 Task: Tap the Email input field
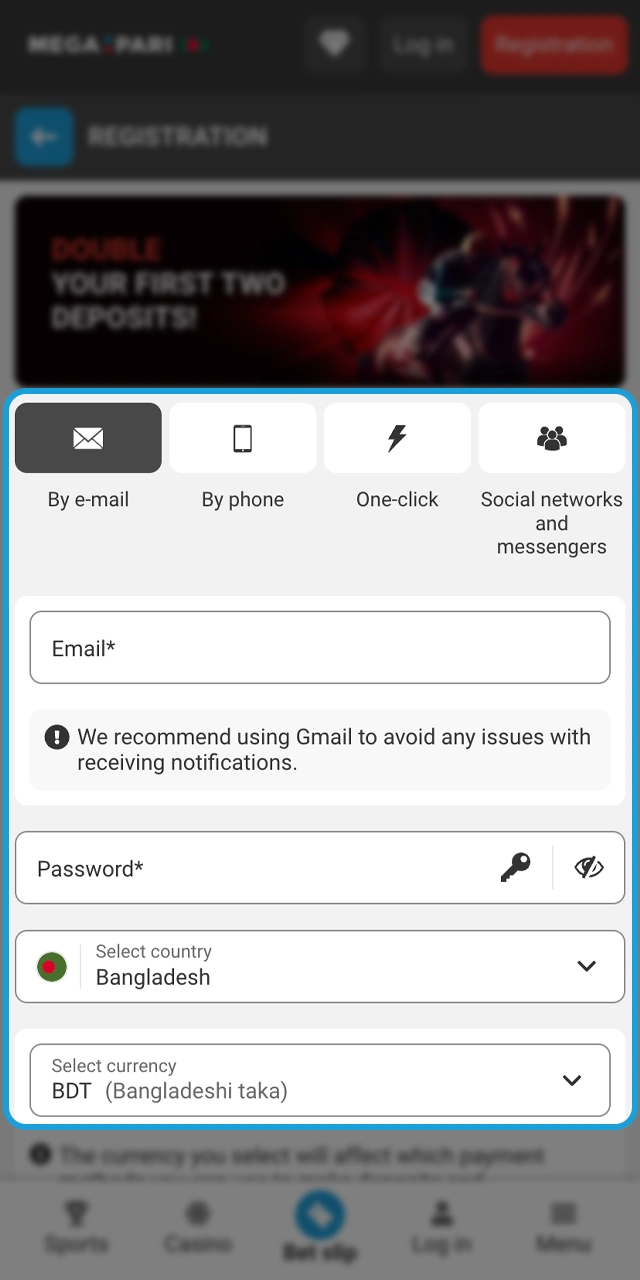click(320, 648)
